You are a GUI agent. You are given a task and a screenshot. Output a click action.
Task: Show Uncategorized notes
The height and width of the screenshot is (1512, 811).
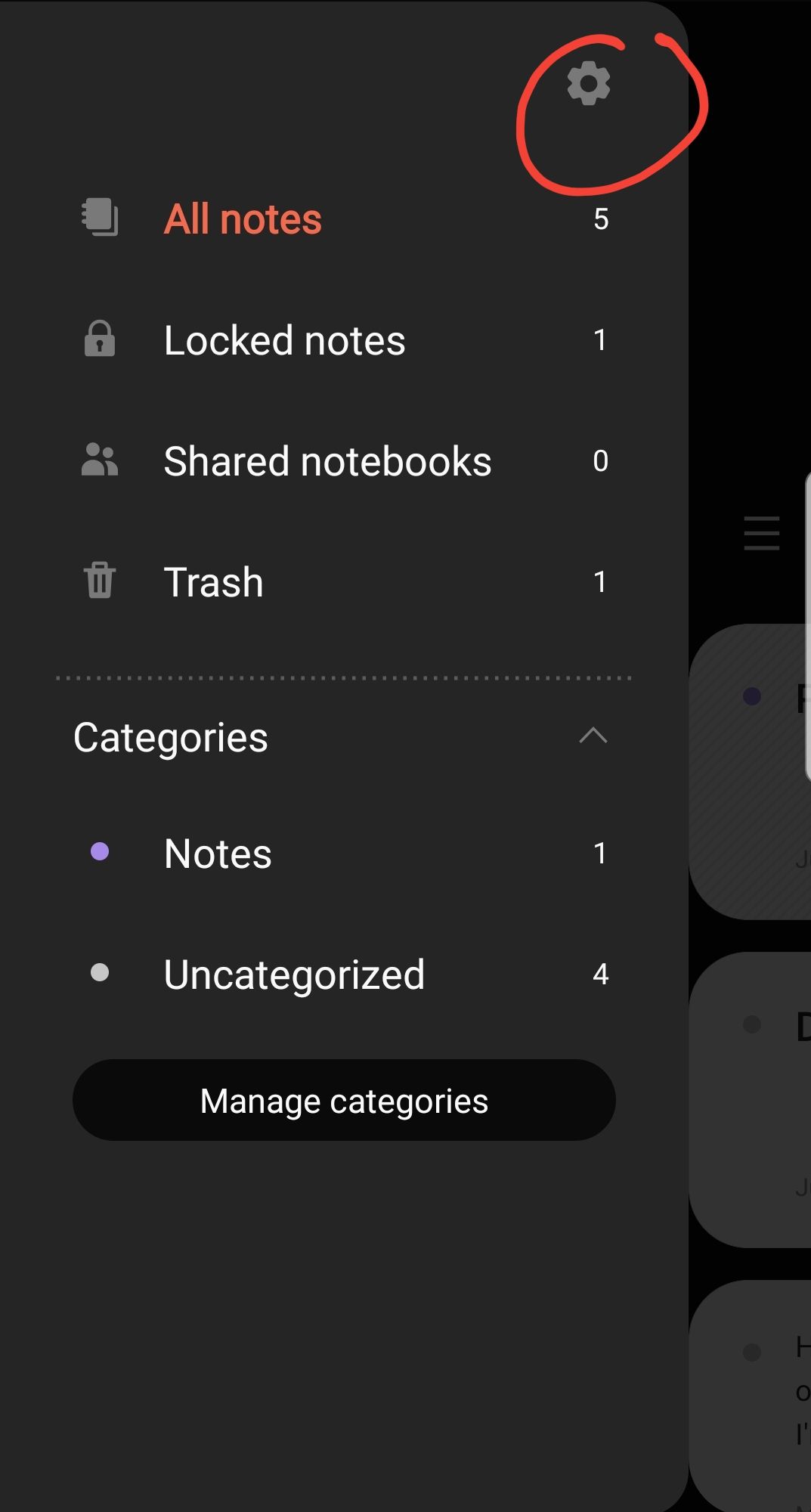point(294,974)
